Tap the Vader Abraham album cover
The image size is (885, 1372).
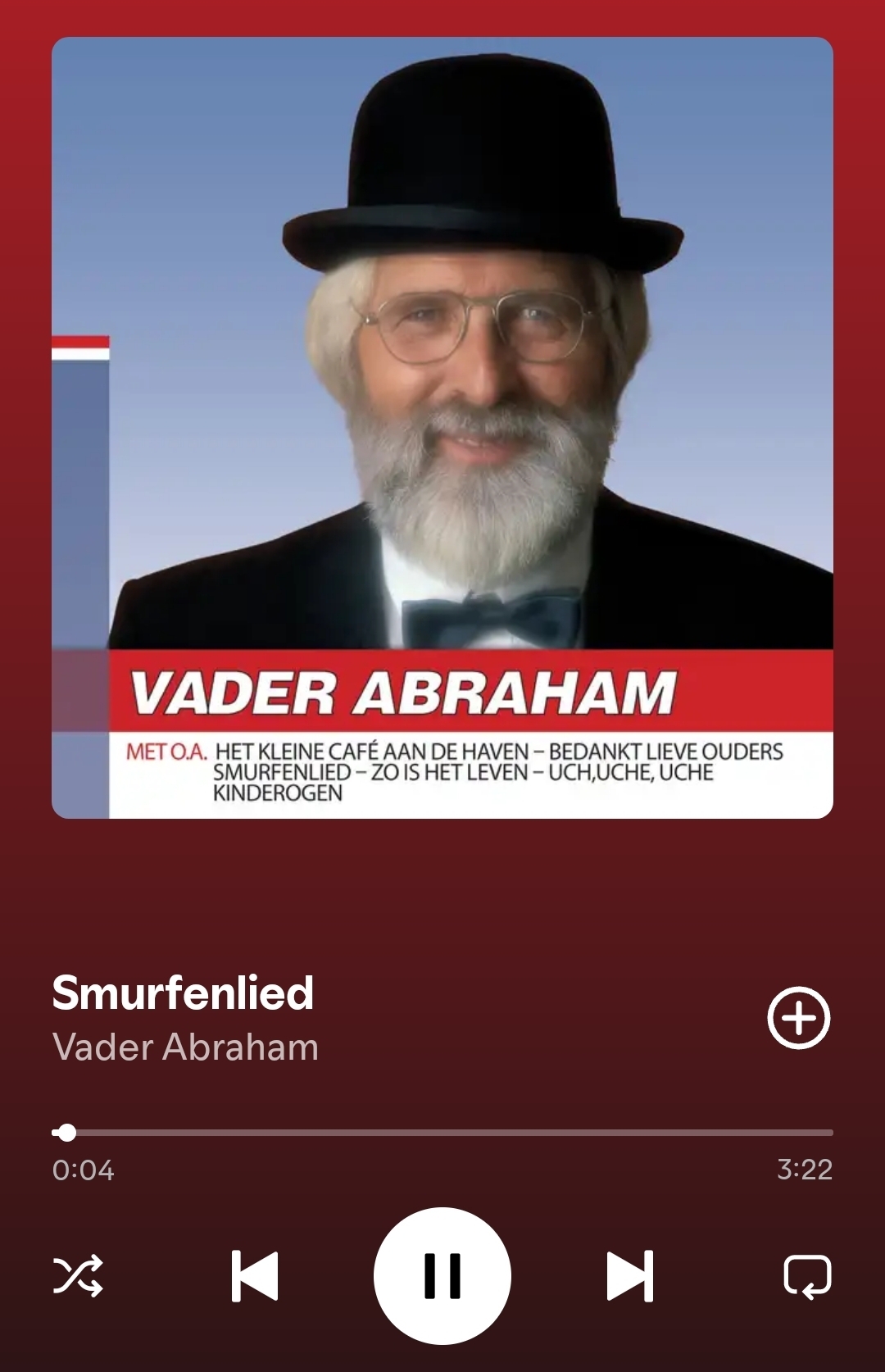click(442, 427)
